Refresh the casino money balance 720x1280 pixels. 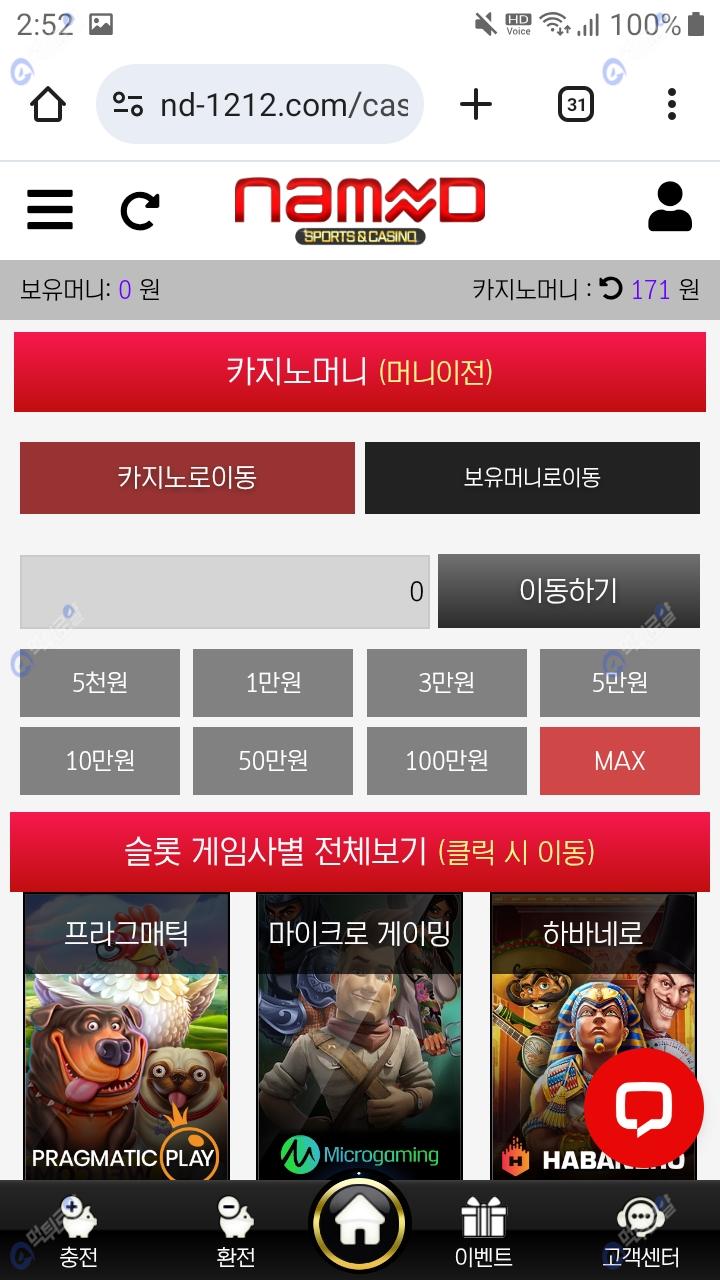(611, 290)
